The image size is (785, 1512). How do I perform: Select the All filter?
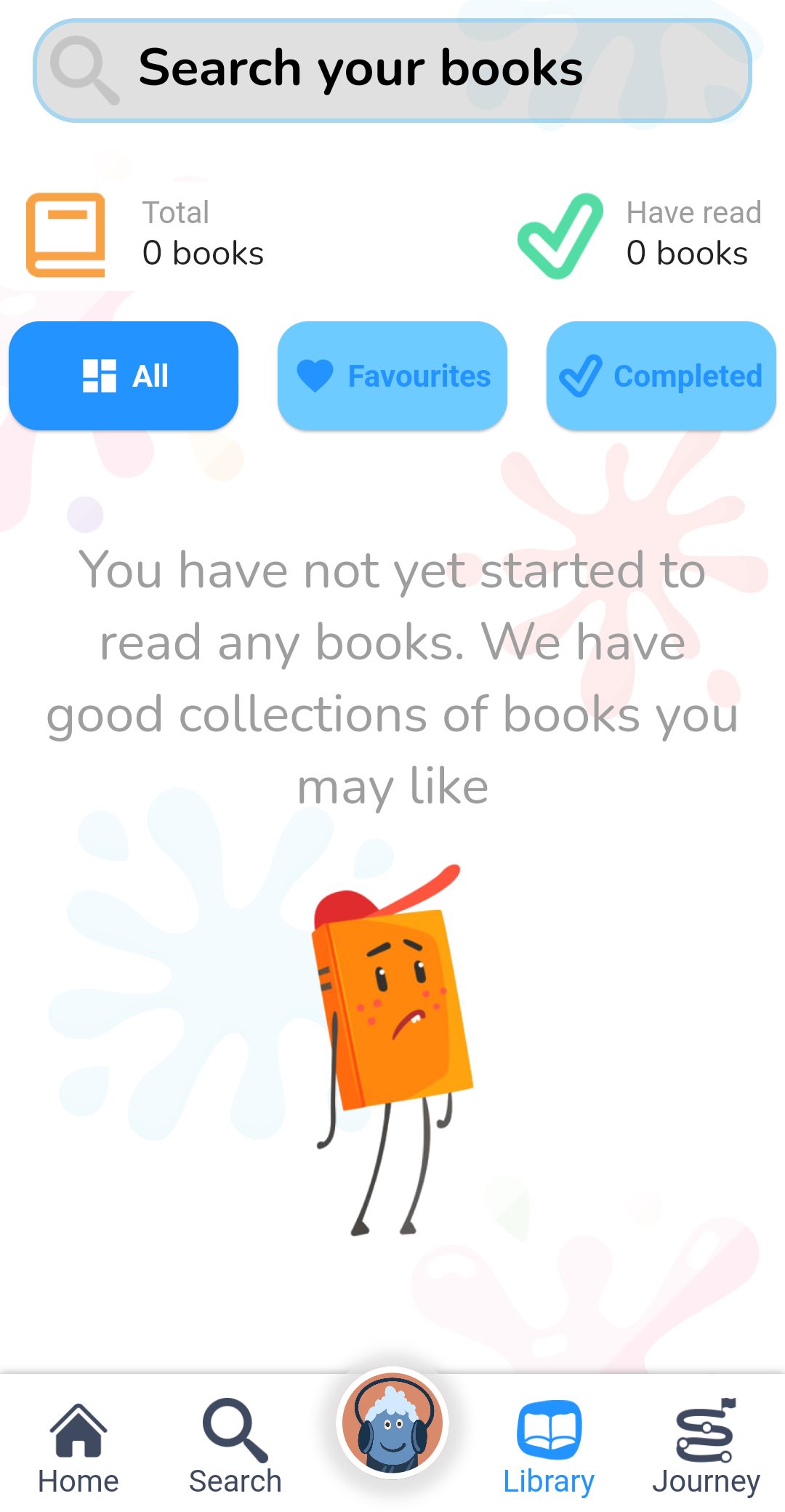point(122,375)
